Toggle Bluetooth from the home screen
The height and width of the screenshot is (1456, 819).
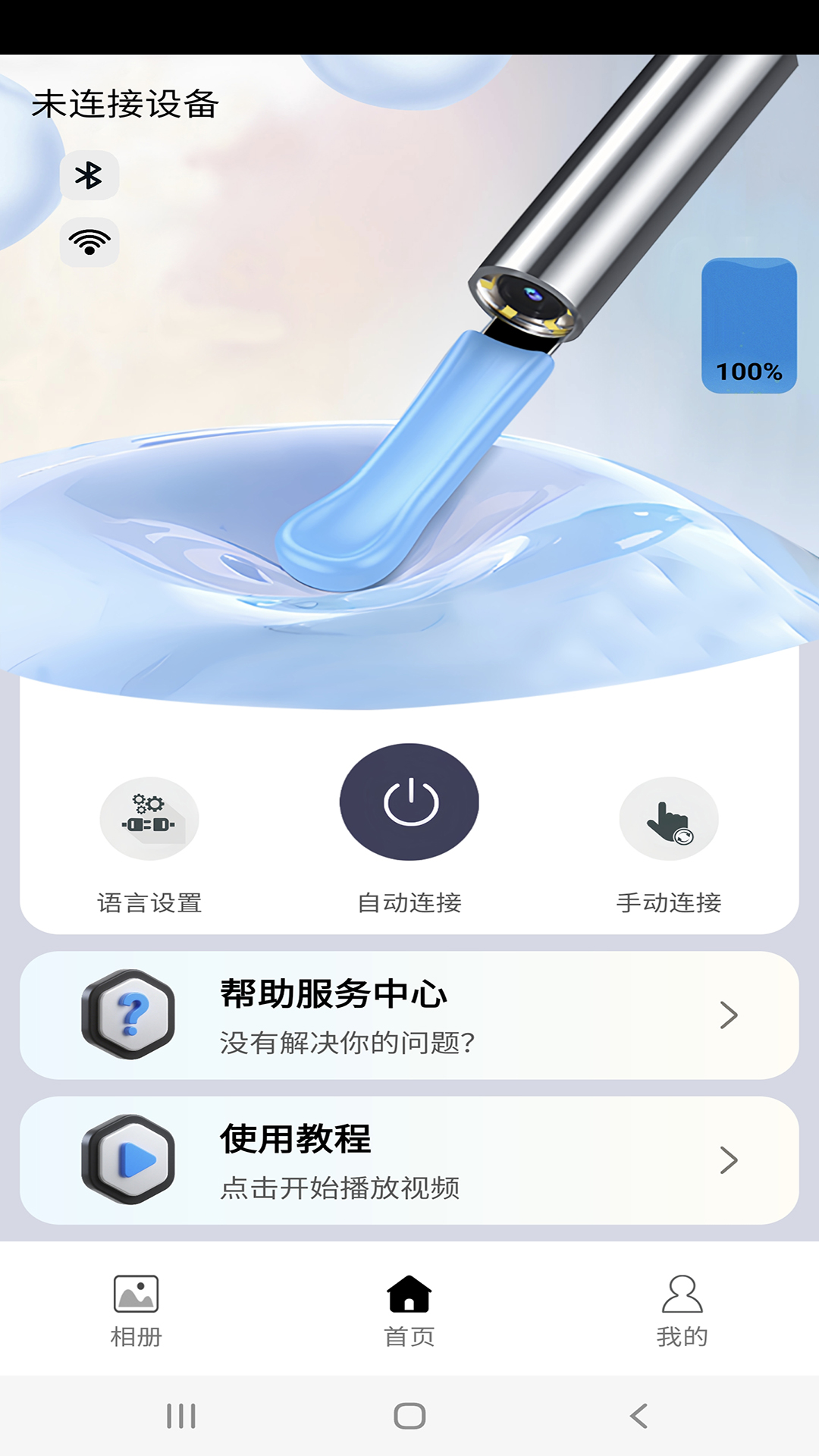tap(89, 176)
